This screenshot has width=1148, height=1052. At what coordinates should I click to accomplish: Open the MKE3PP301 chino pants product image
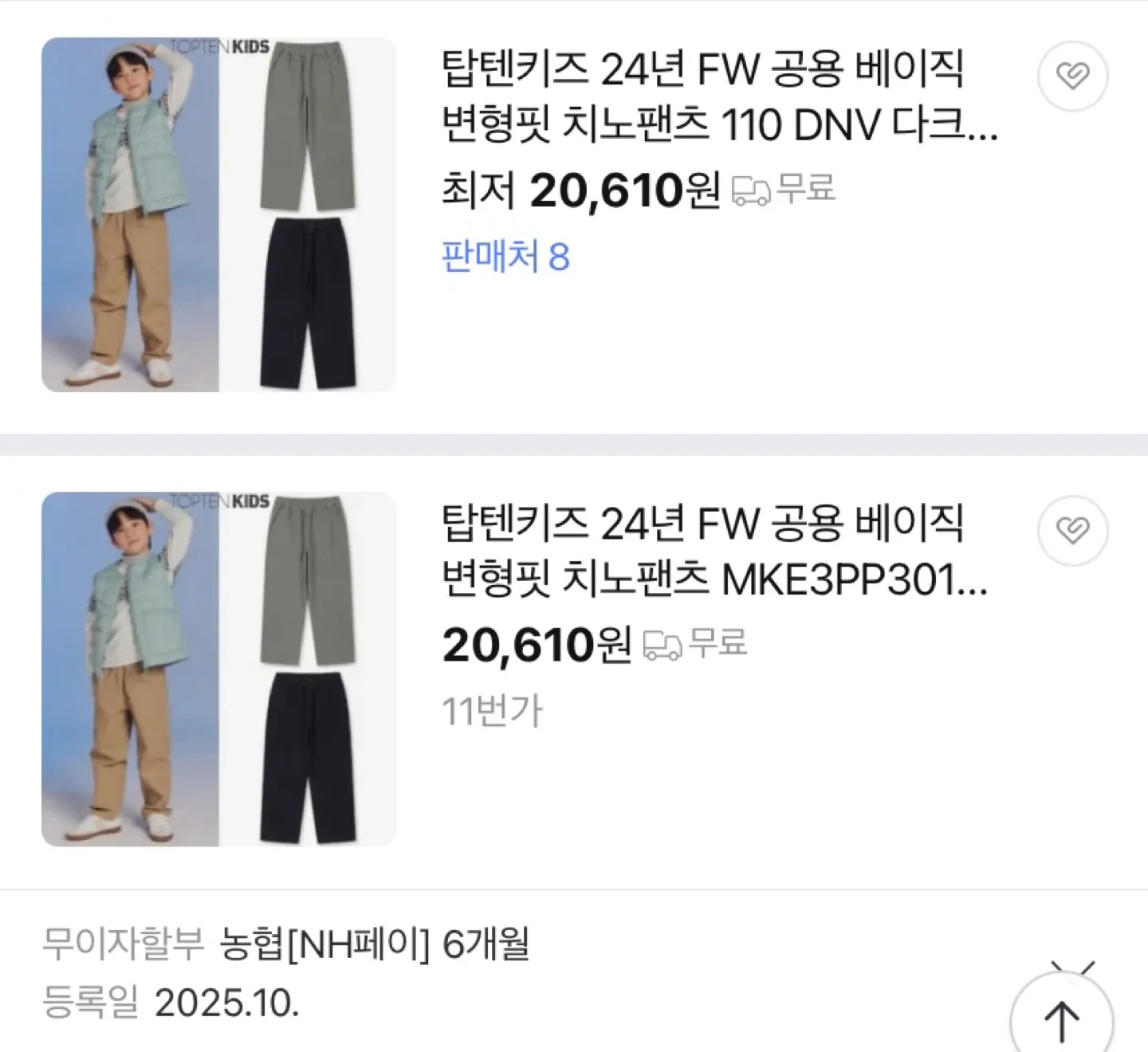218,669
